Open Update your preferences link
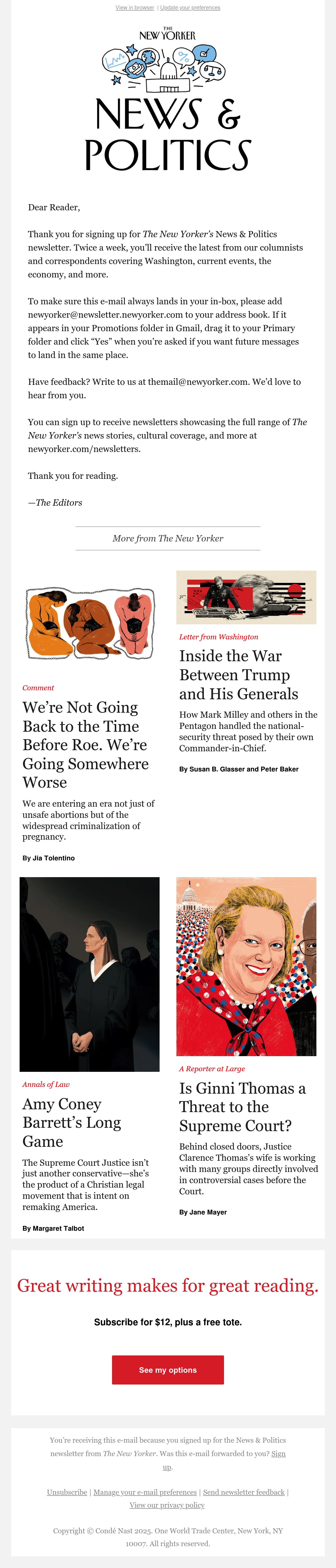Viewport: 336px width, 1568px height. click(x=190, y=8)
